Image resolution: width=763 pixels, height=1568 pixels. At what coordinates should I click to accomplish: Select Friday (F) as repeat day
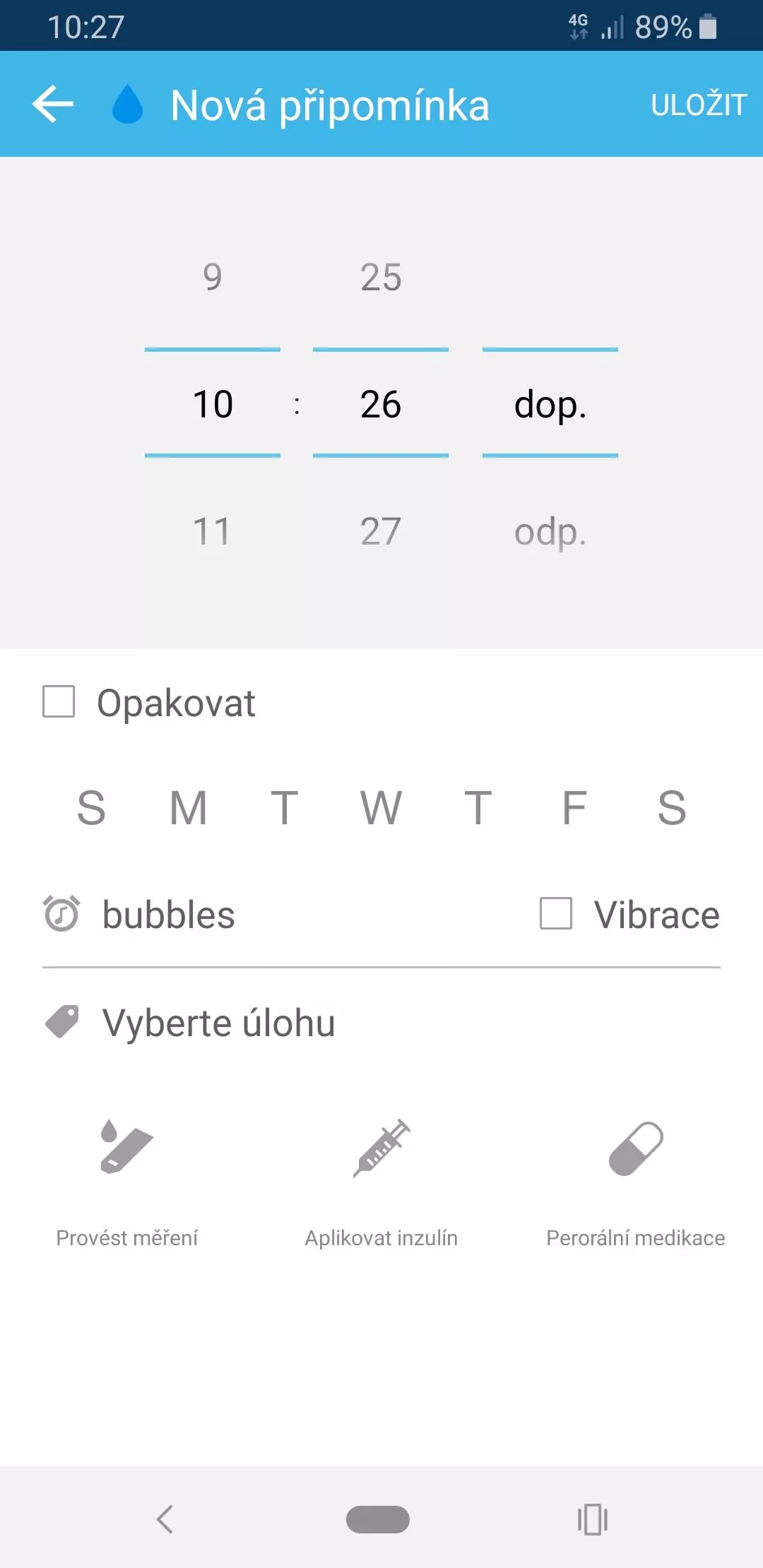(574, 807)
